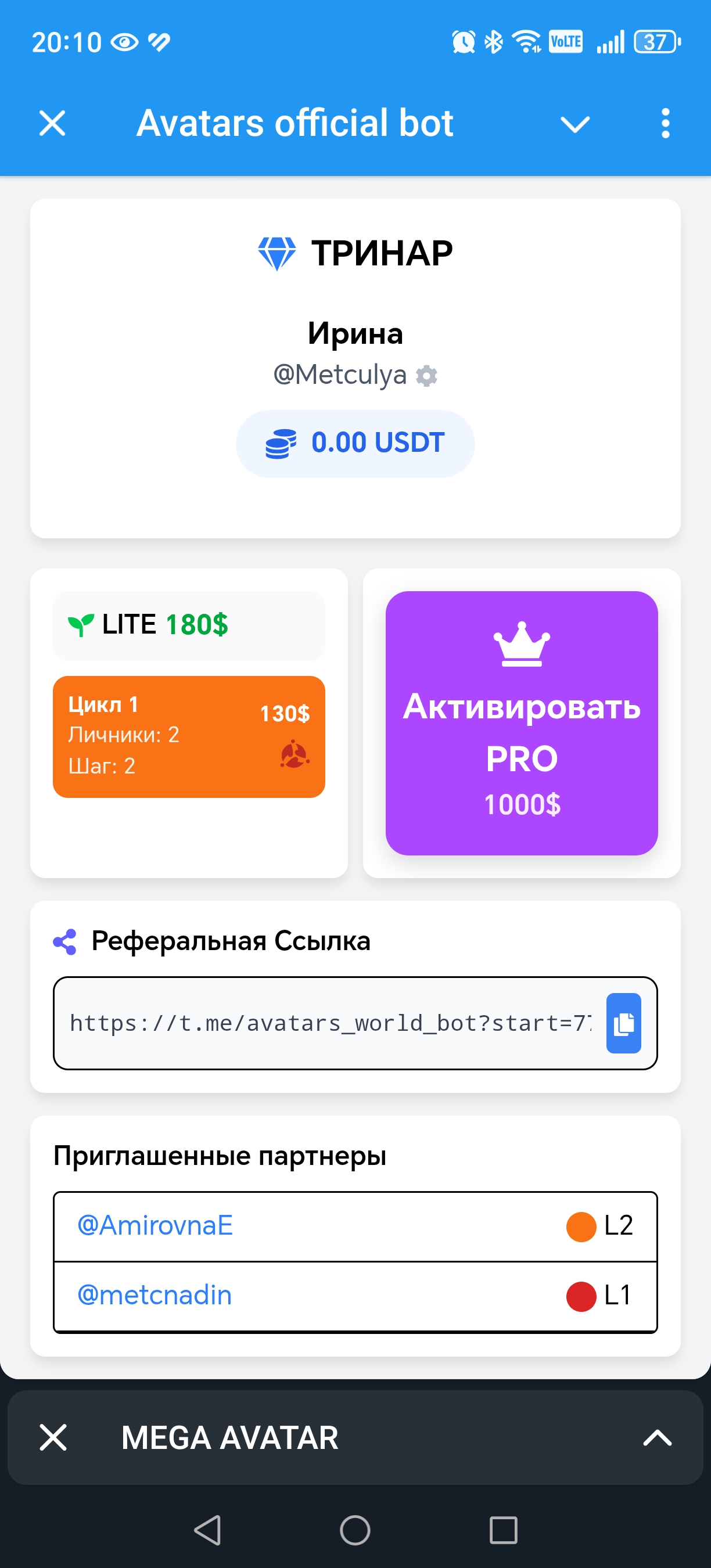Open the three-dot overflow menu
711x1568 pixels.
click(x=665, y=124)
